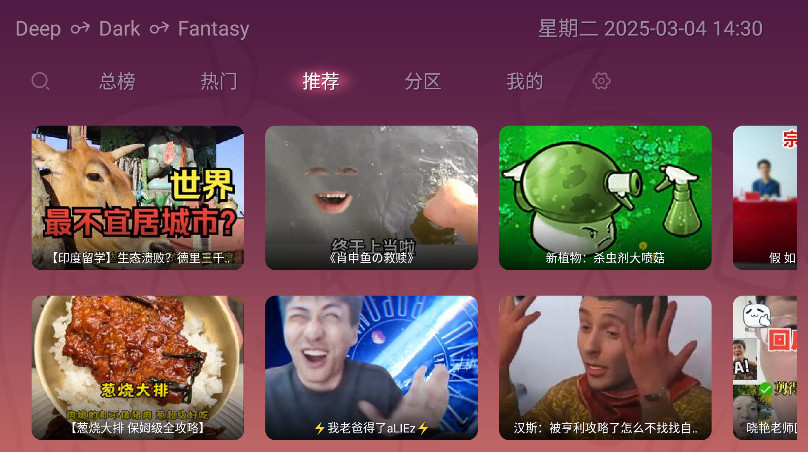Open the settings gear icon

point(601,81)
